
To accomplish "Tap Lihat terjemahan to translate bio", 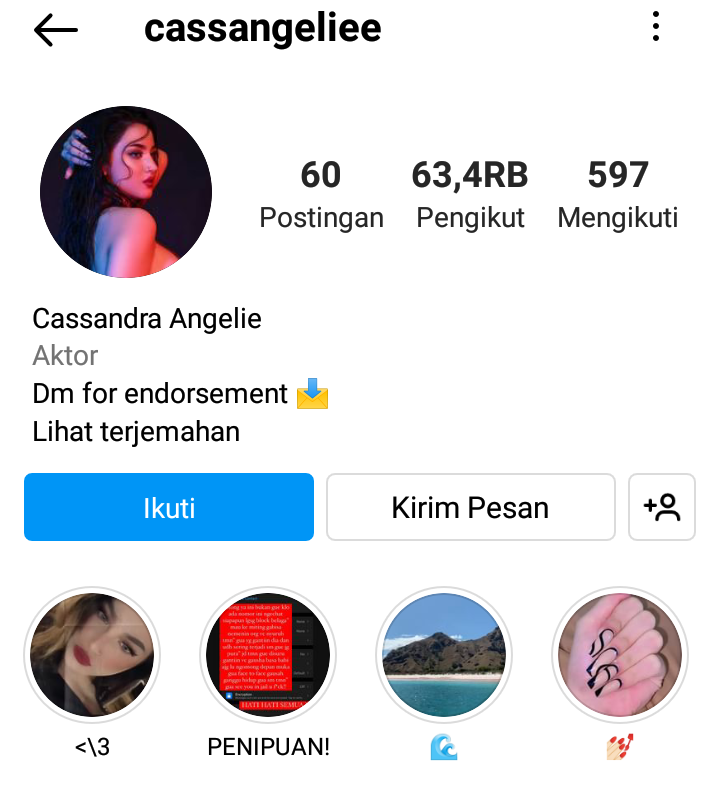I will click(x=136, y=432).
